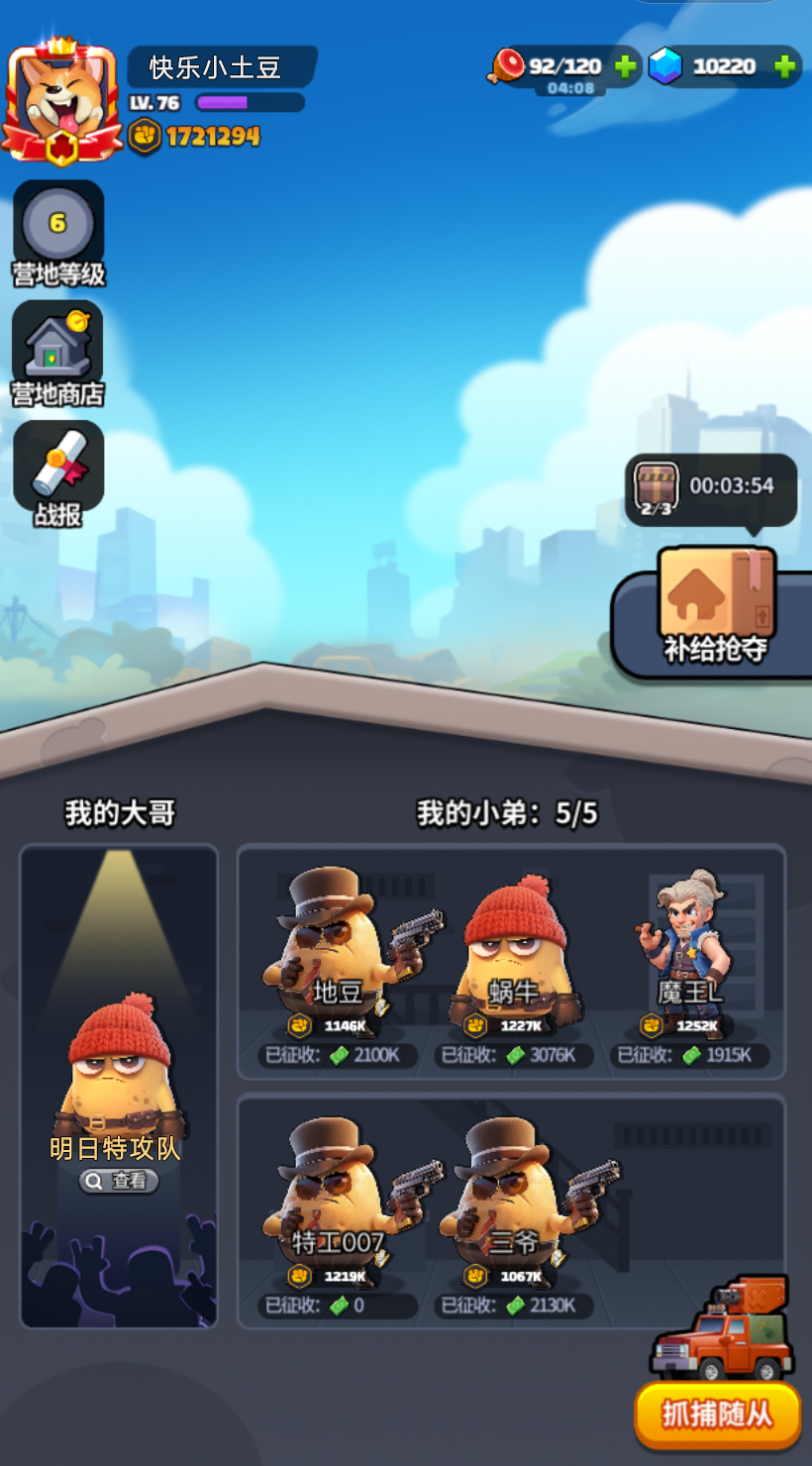Tap the 抓捕随从 capture button
The width and height of the screenshot is (812, 1466).
tap(717, 1414)
